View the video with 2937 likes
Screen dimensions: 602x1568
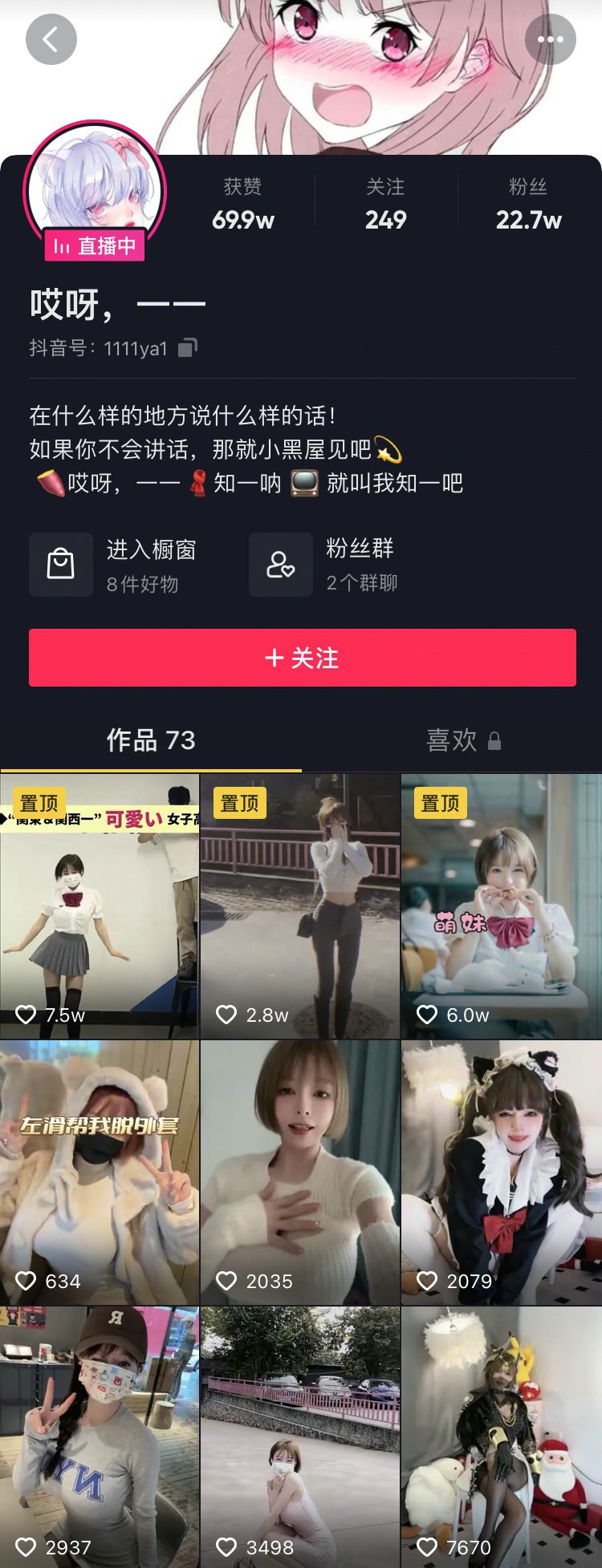pos(100,1436)
